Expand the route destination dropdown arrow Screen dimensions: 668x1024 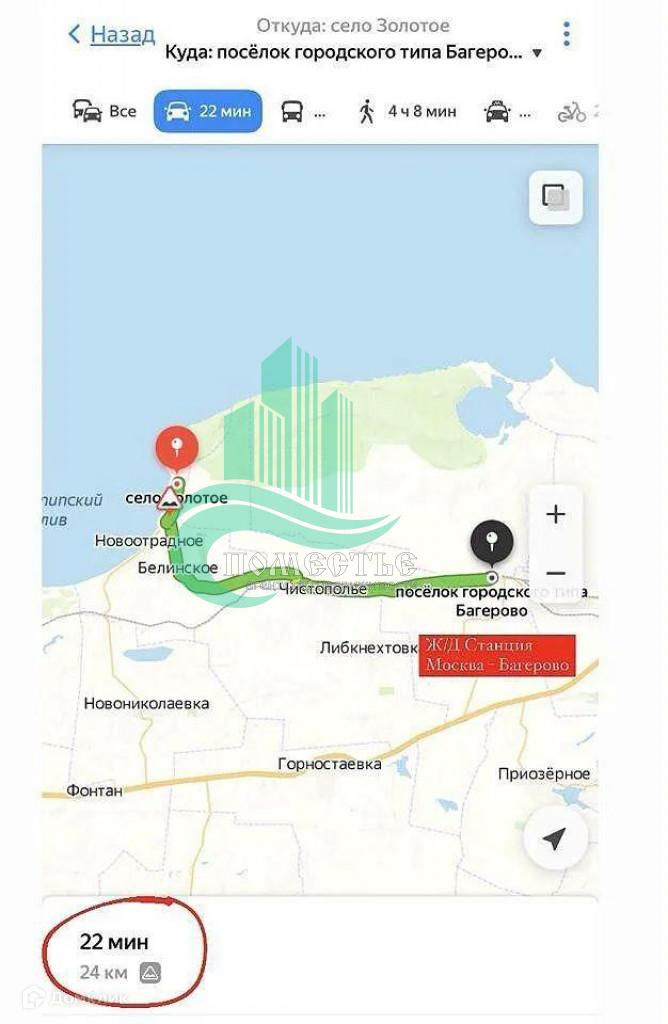pos(537,53)
